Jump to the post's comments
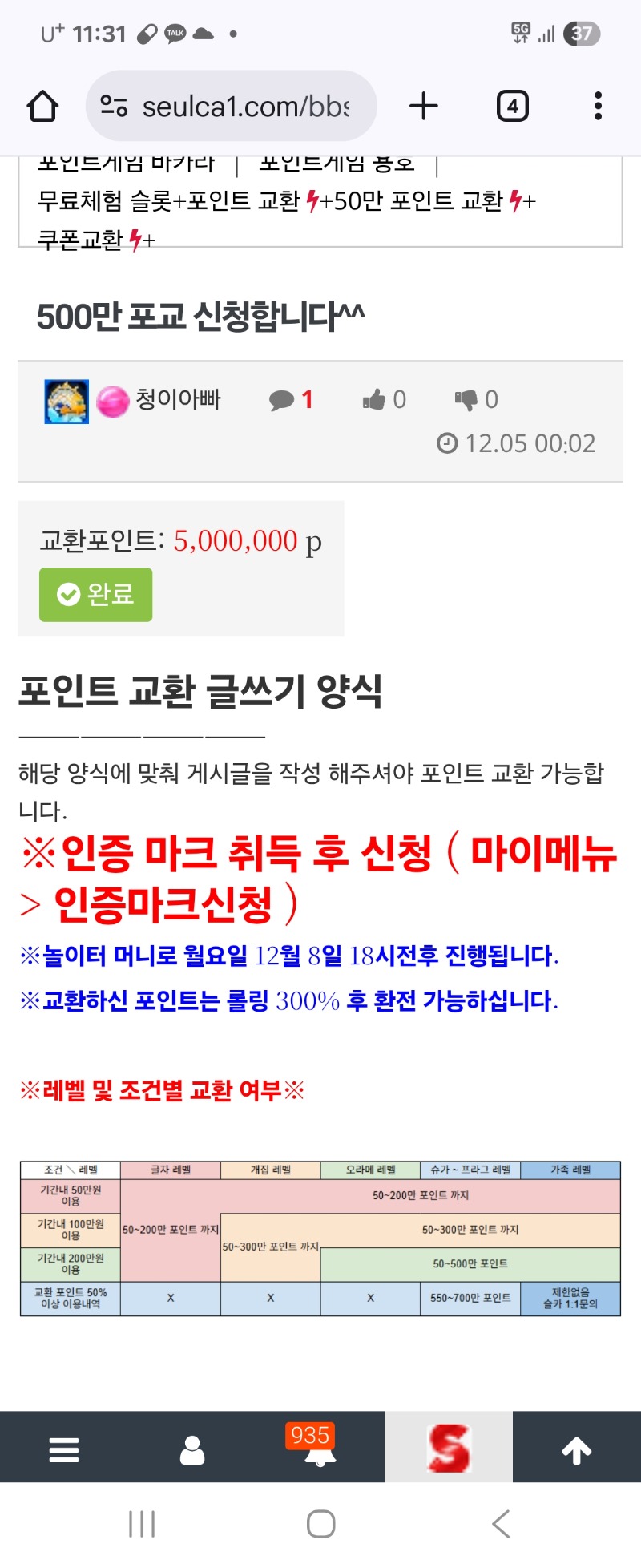This screenshot has height=1568, width=641. point(291,399)
